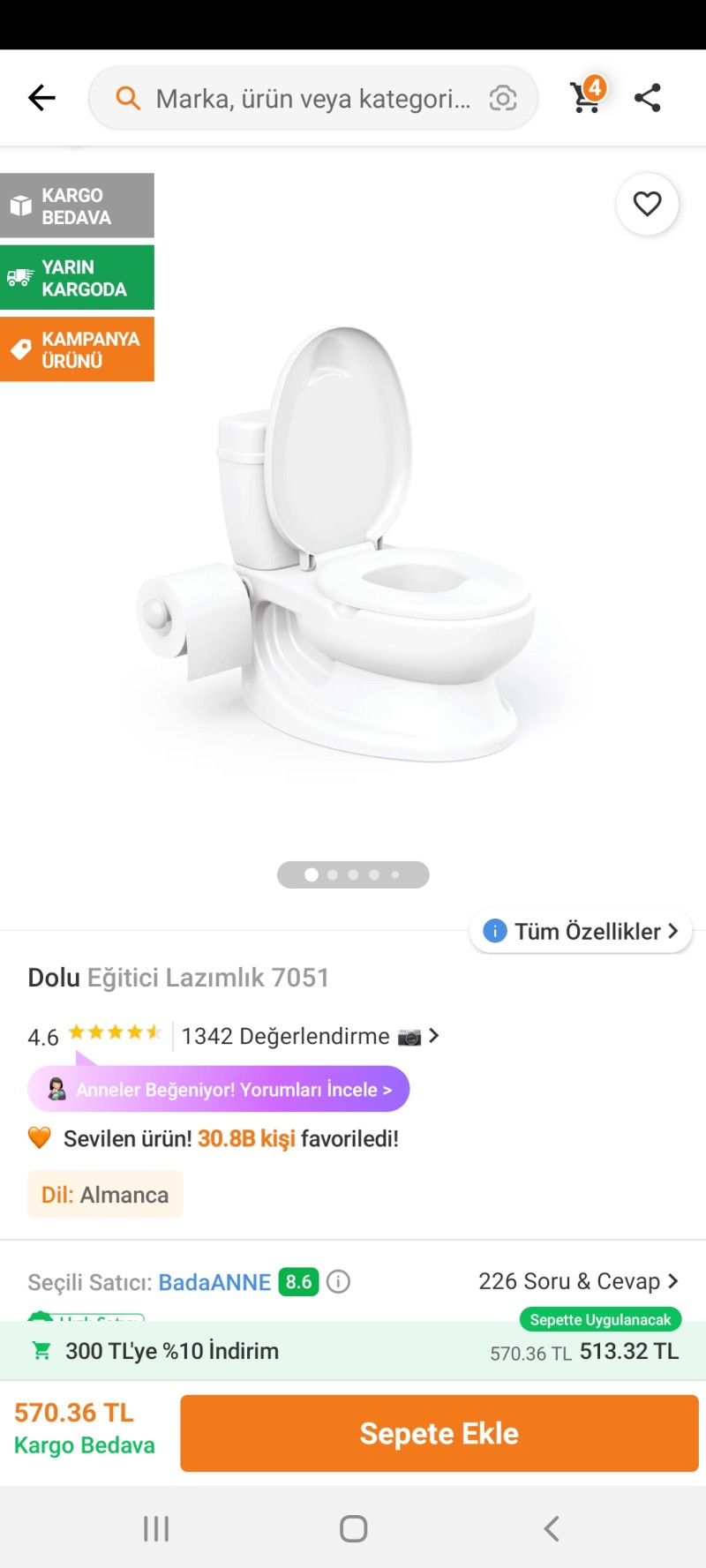
Task: Select the Dil: Almanca chip
Action: (x=105, y=1195)
